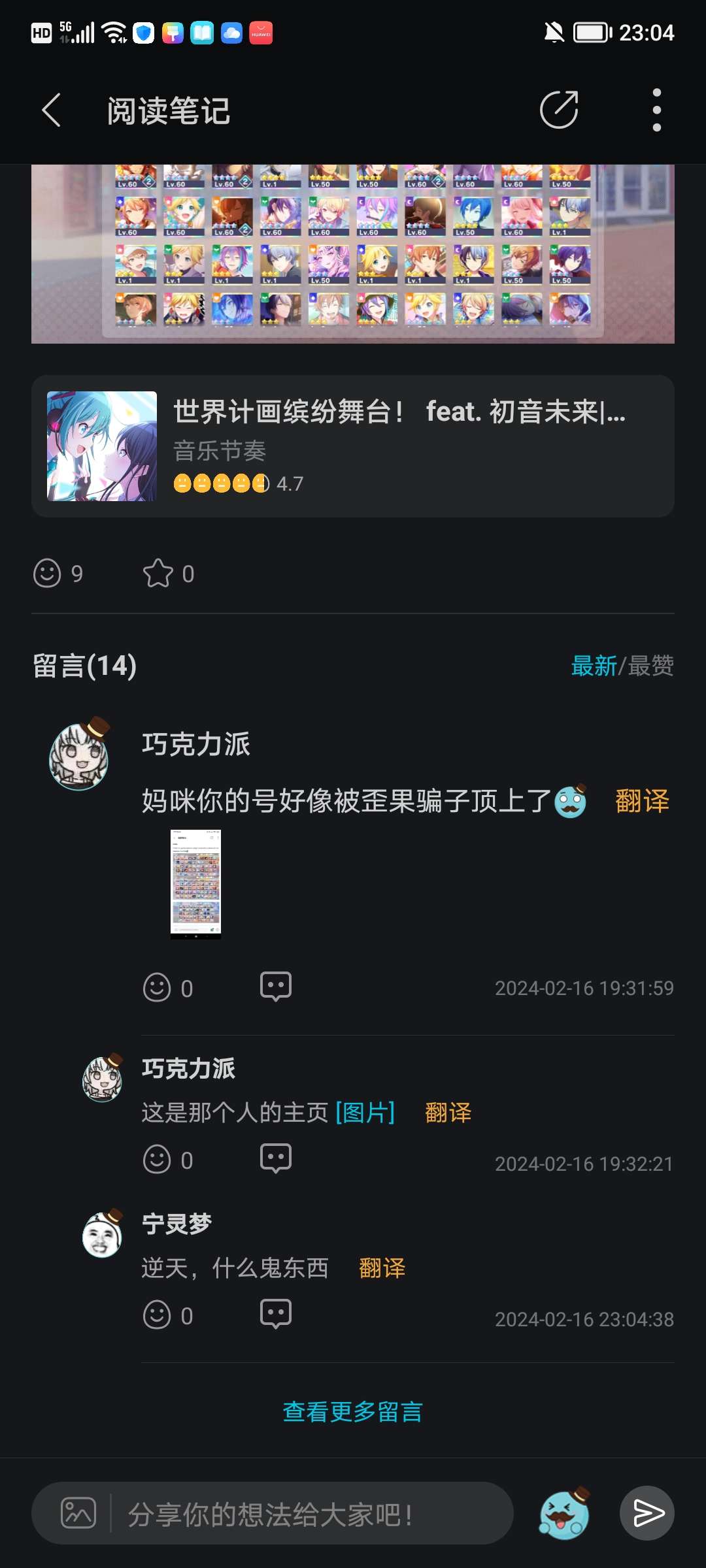Go back from 阅读笔记 page
The height and width of the screenshot is (1568, 706).
coord(51,110)
